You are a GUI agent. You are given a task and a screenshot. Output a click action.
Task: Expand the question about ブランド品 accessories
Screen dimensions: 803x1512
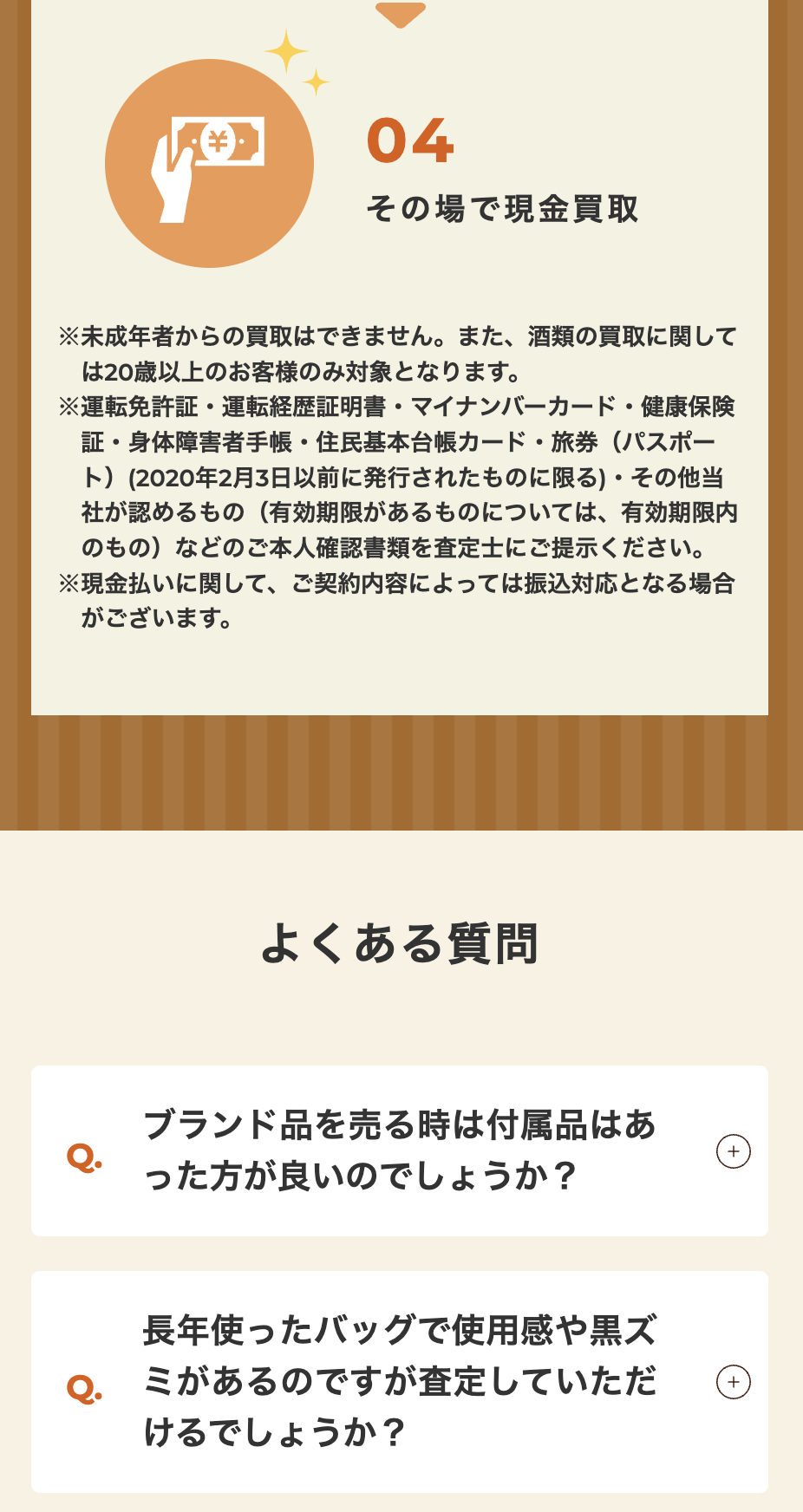pos(733,1151)
